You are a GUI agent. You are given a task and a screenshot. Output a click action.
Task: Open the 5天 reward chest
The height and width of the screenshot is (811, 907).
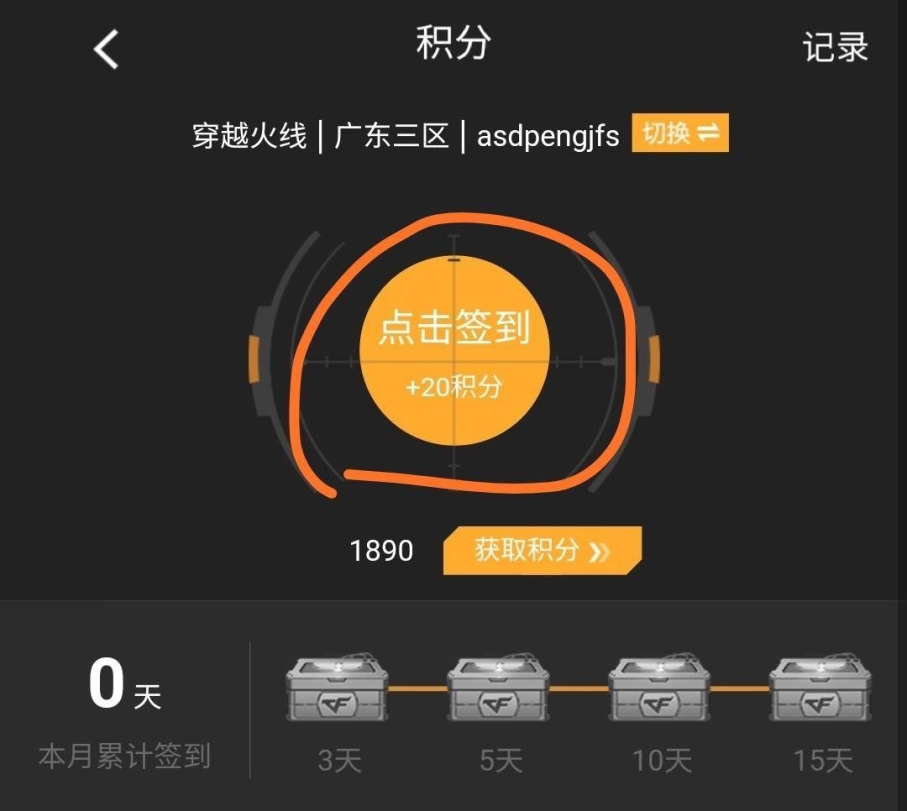500,691
